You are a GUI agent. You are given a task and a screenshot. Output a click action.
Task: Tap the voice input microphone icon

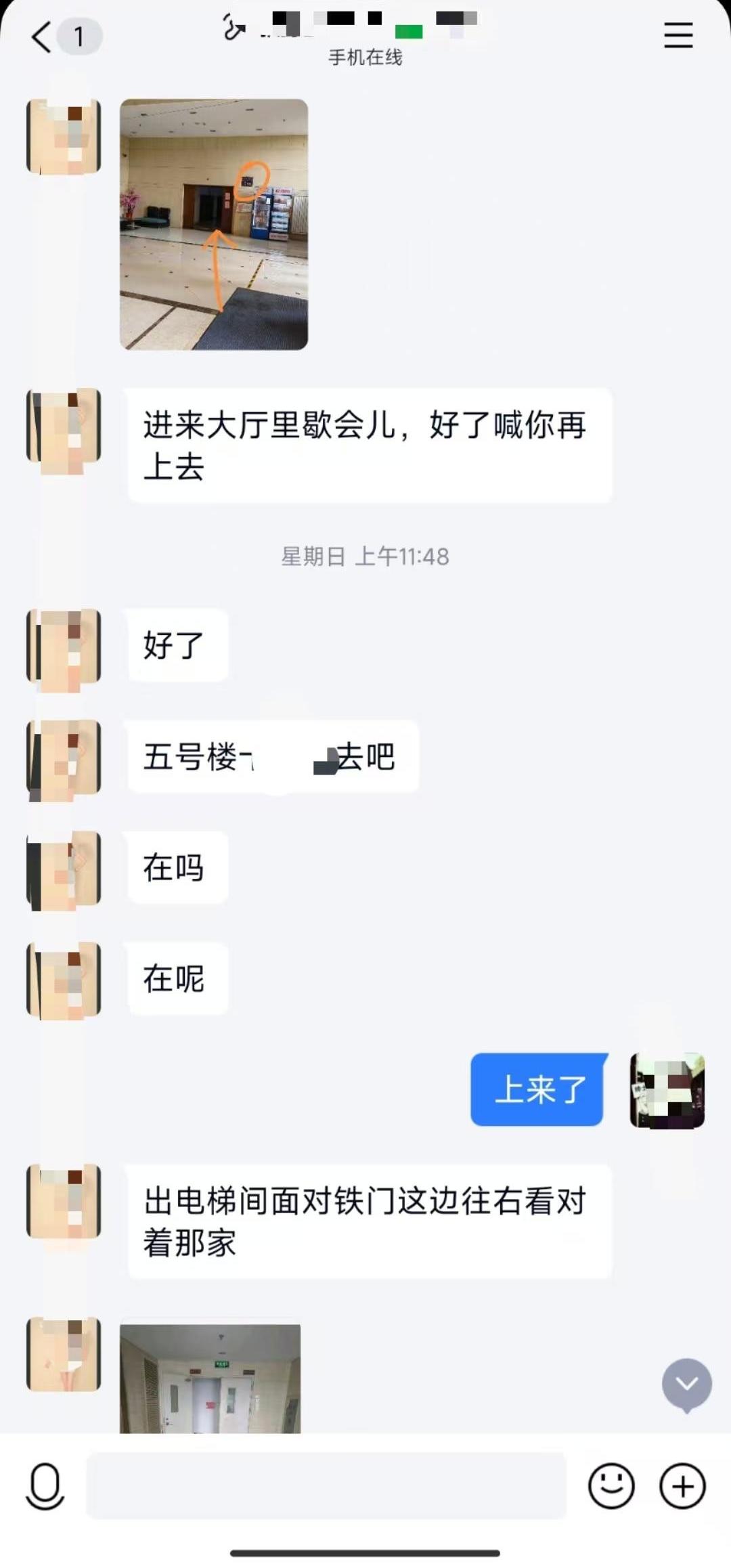pyautogui.click(x=45, y=1487)
